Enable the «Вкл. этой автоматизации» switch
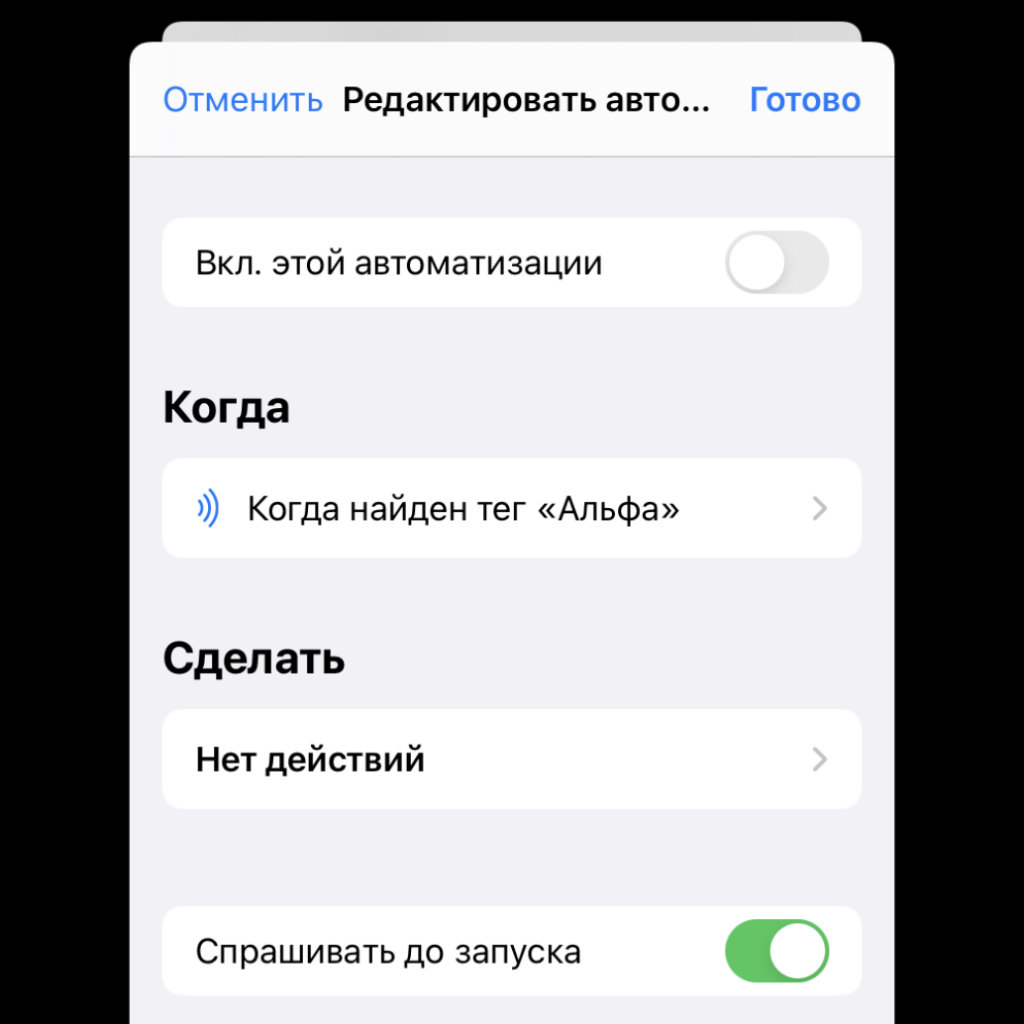This screenshot has width=1024, height=1024. (x=776, y=263)
